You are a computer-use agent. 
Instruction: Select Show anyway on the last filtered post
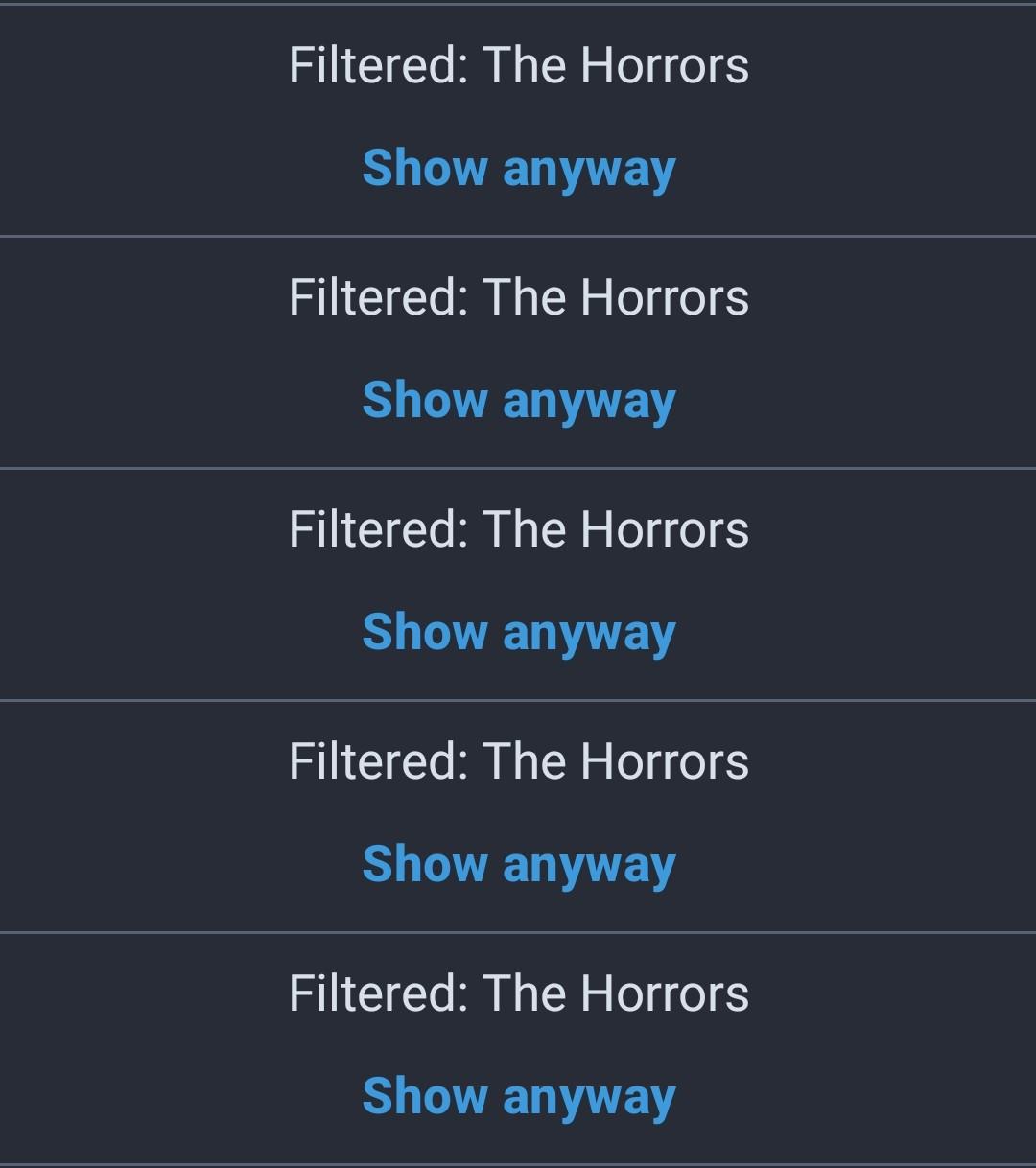[x=519, y=1097]
